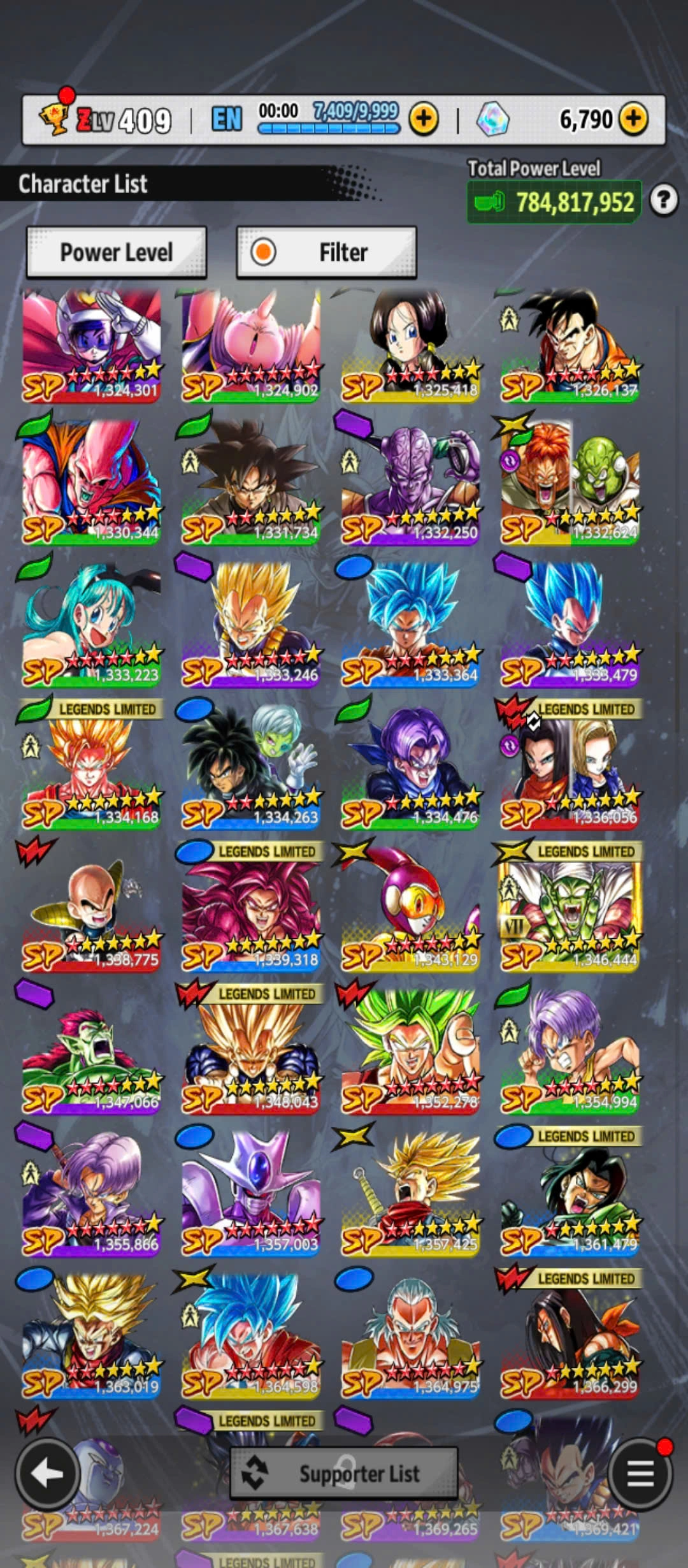Open the Filter options
This screenshot has width=688, height=1568.
pyautogui.click(x=326, y=252)
